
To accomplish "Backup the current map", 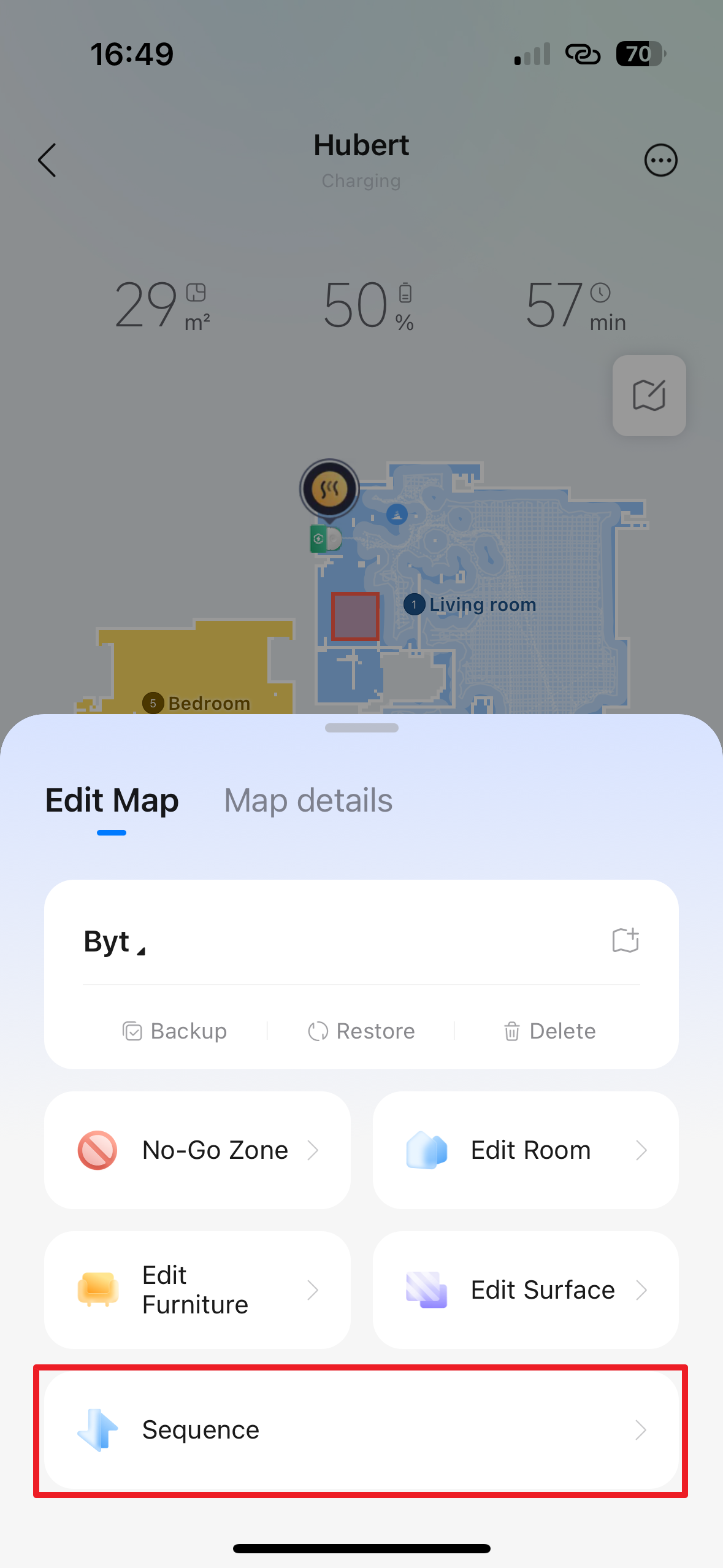I will tap(175, 1031).
